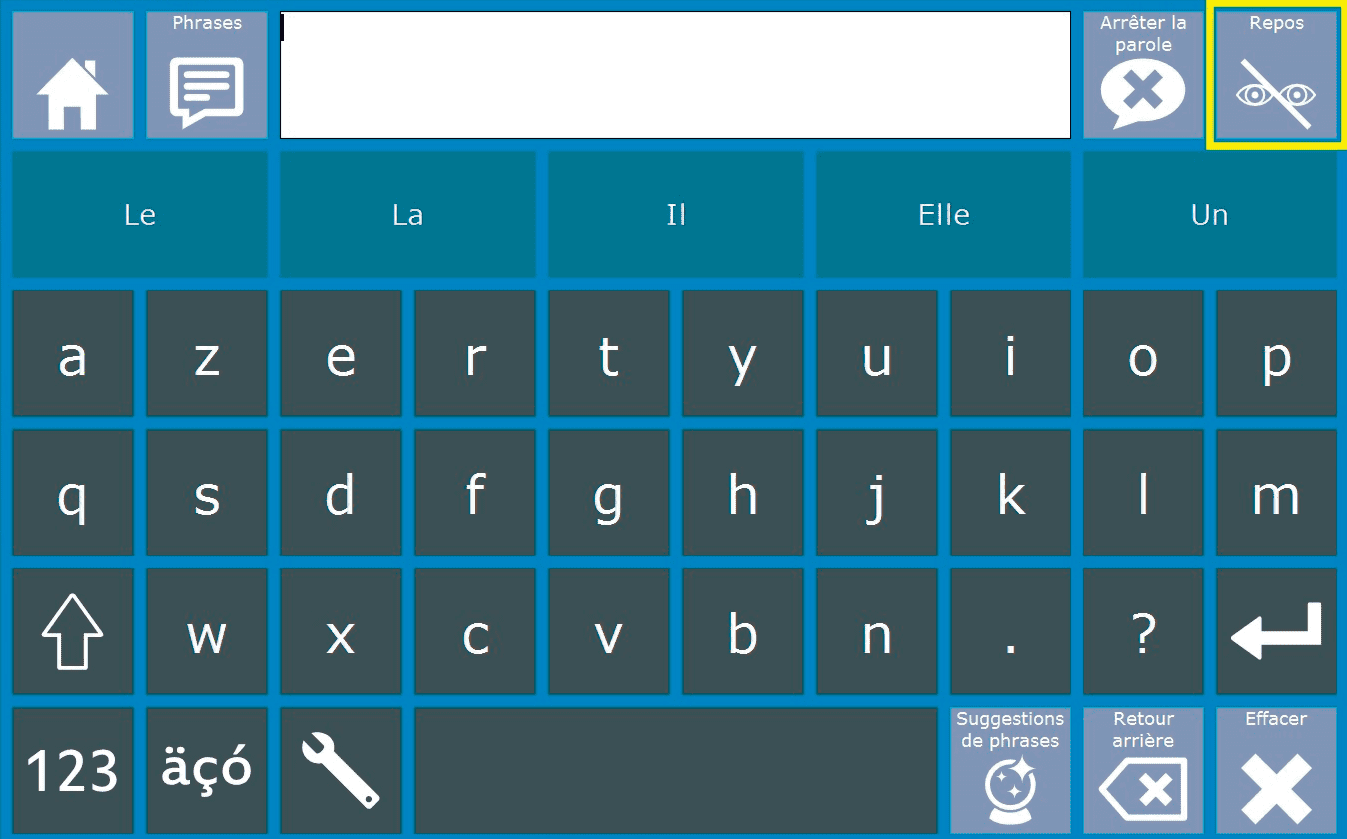Open the äçó accented characters keyboard
Image resolution: width=1347 pixels, height=839 pixels.
(207, 771)
